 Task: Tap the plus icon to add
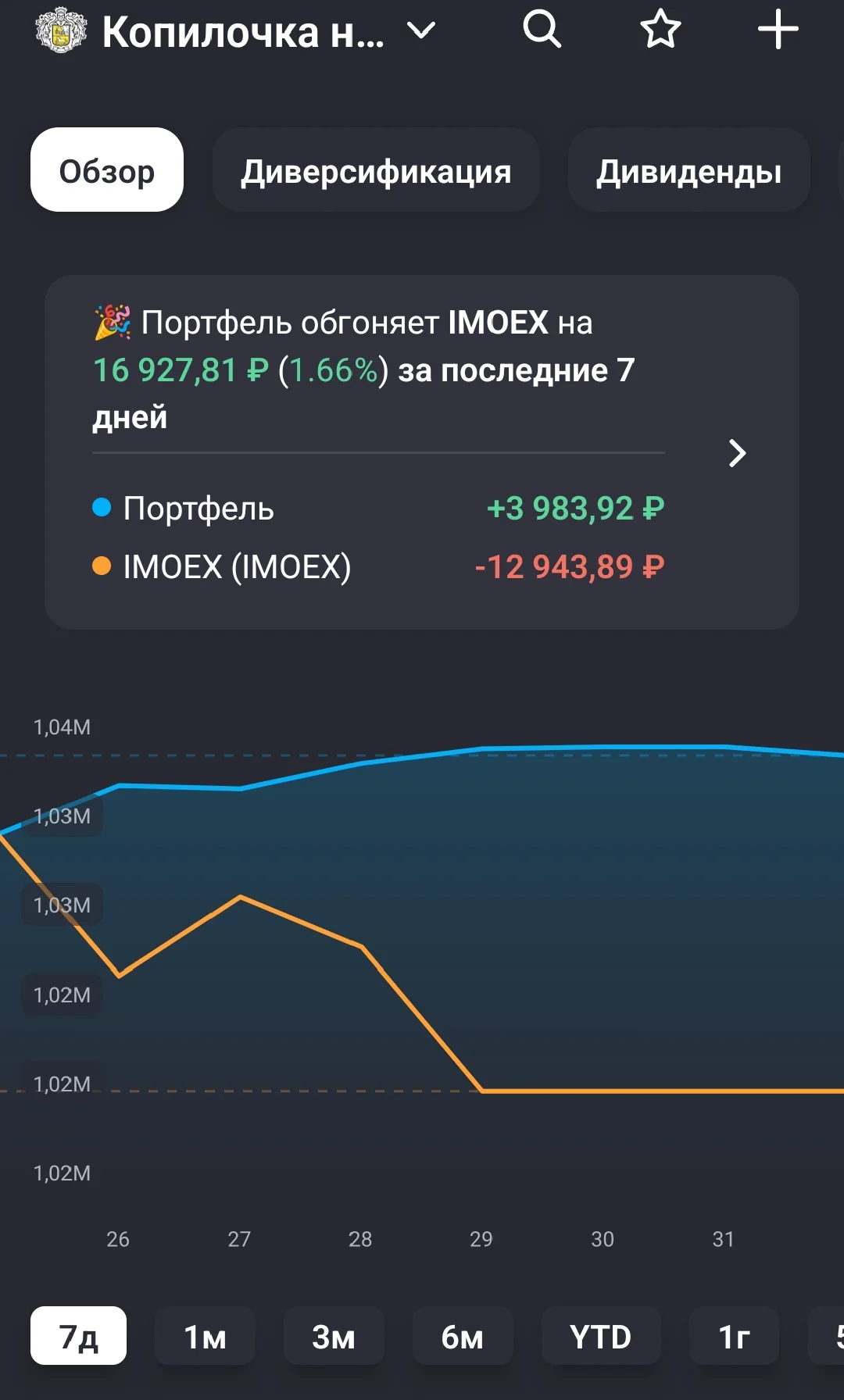[778, 30]
